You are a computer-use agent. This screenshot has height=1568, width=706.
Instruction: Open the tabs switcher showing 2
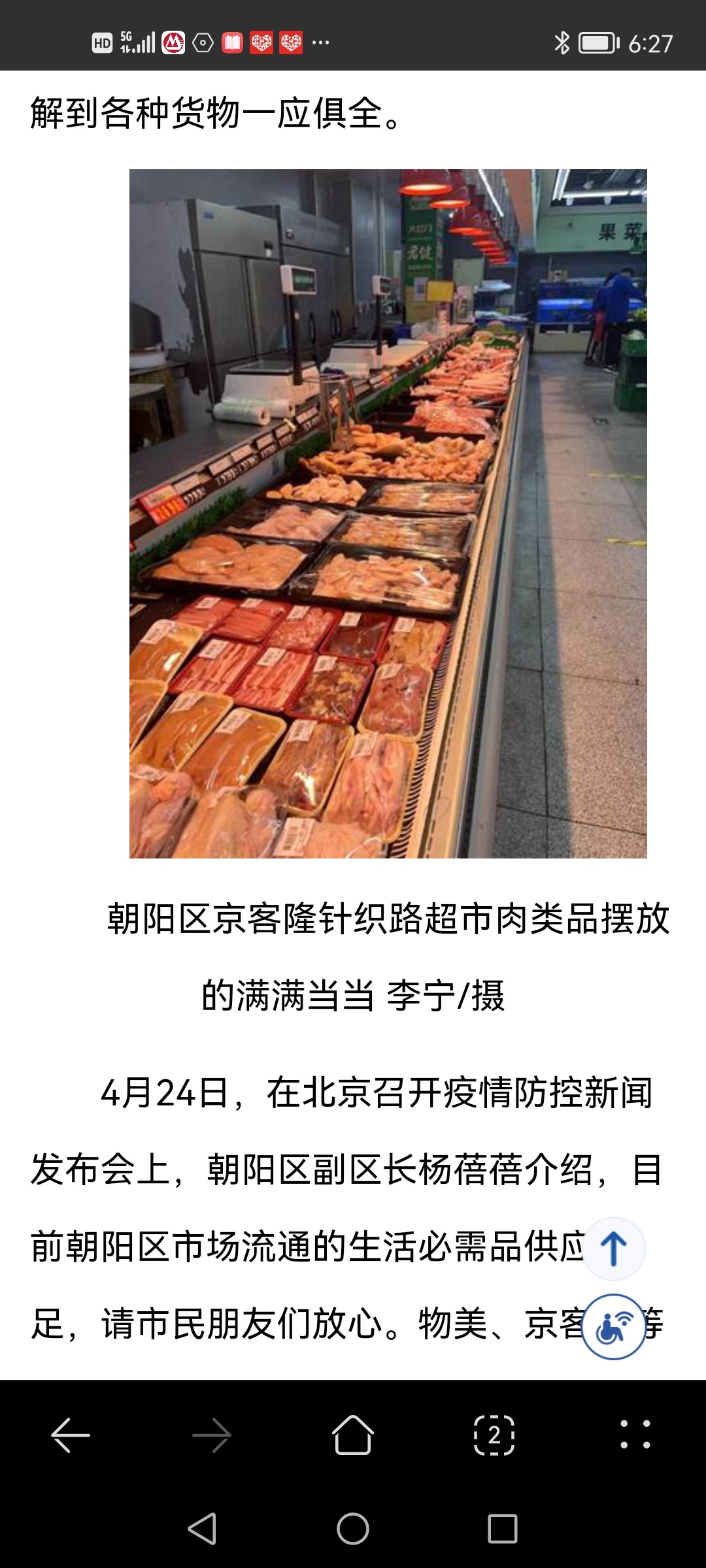494,1435
